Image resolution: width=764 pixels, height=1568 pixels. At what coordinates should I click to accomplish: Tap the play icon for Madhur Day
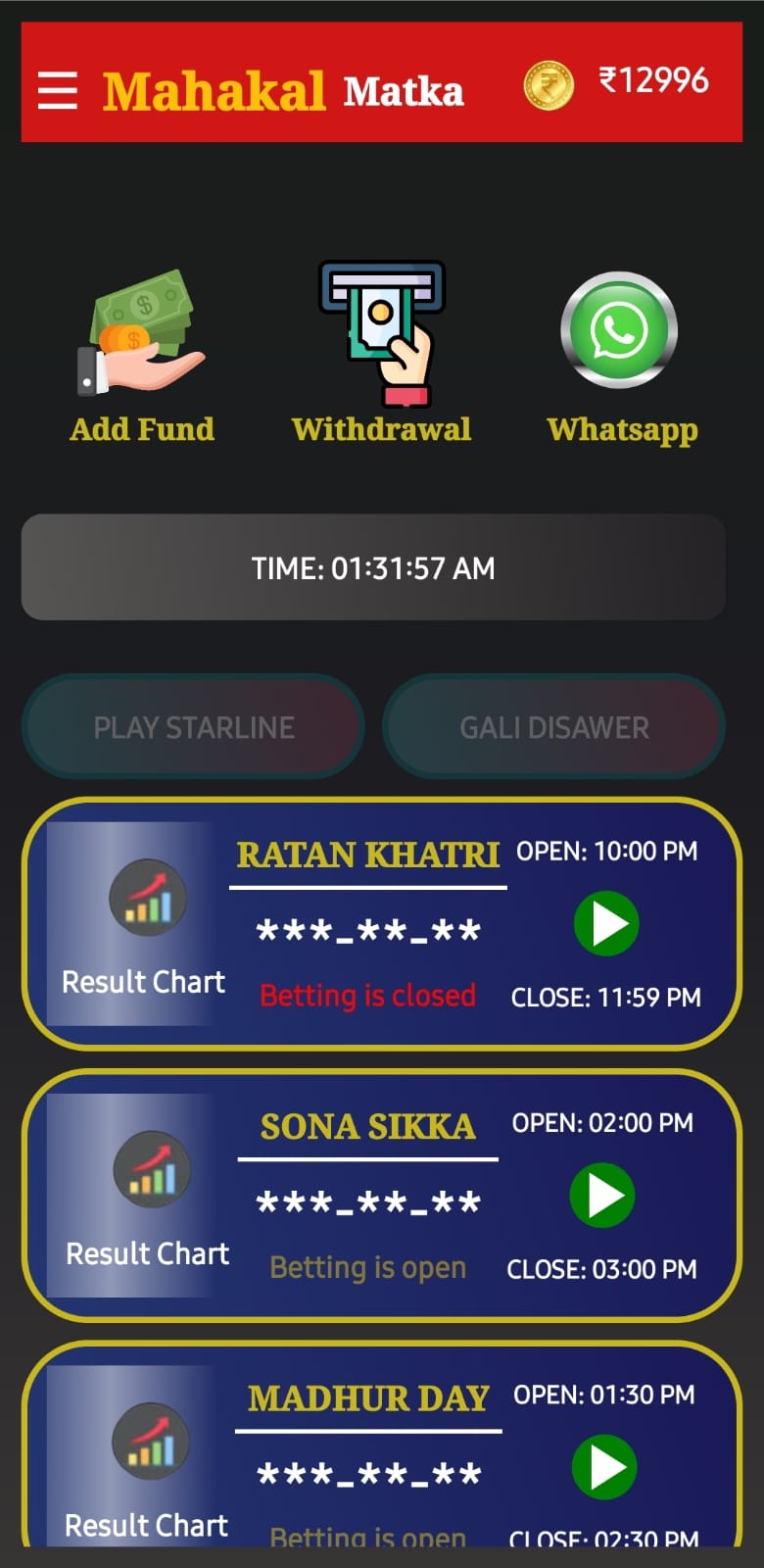(x=604, y=1467)
